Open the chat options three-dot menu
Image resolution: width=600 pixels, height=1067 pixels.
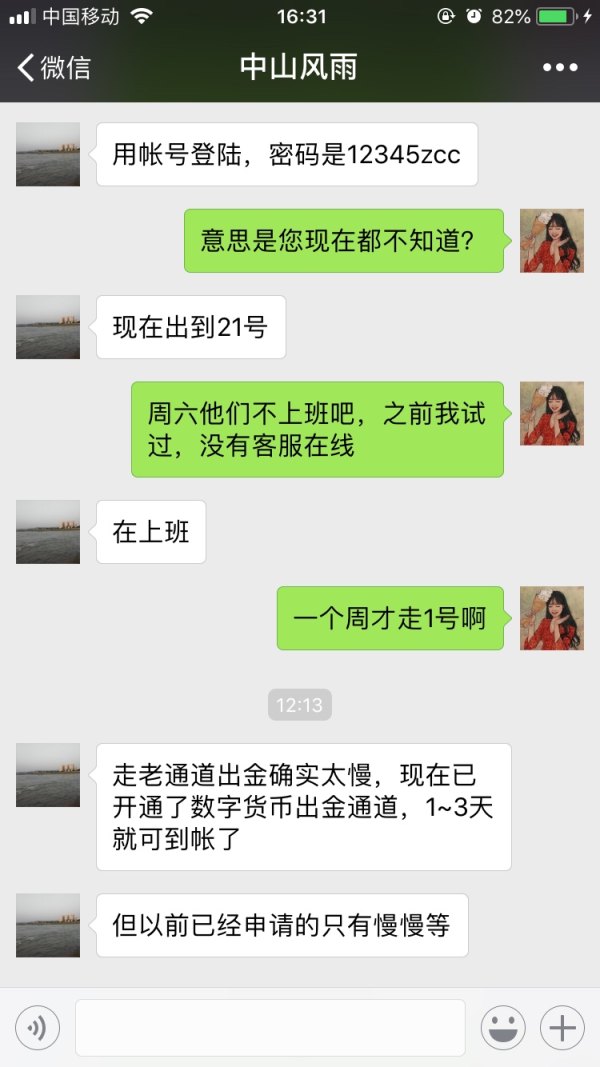tap(560, 67)
